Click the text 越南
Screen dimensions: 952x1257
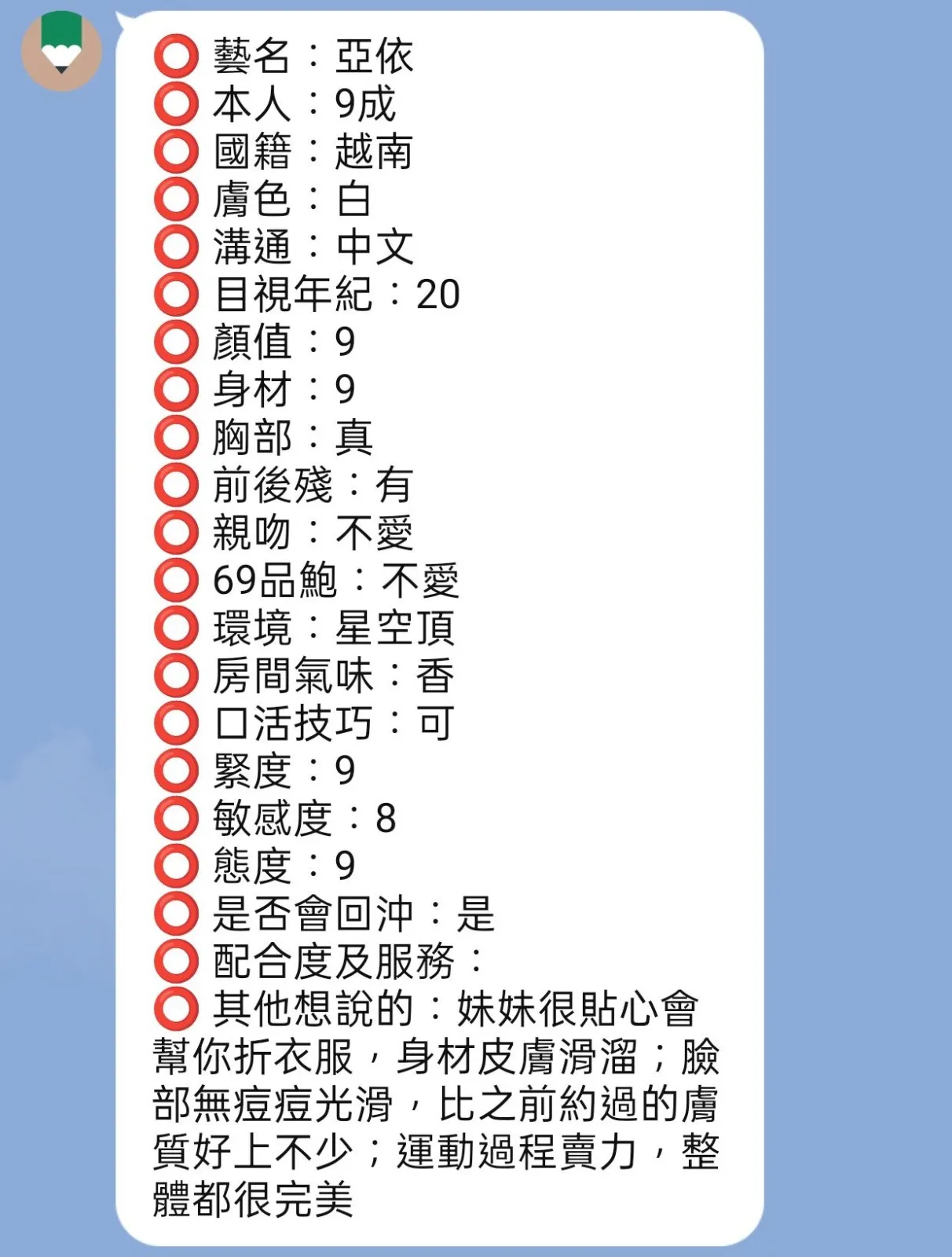click(373, 151)
